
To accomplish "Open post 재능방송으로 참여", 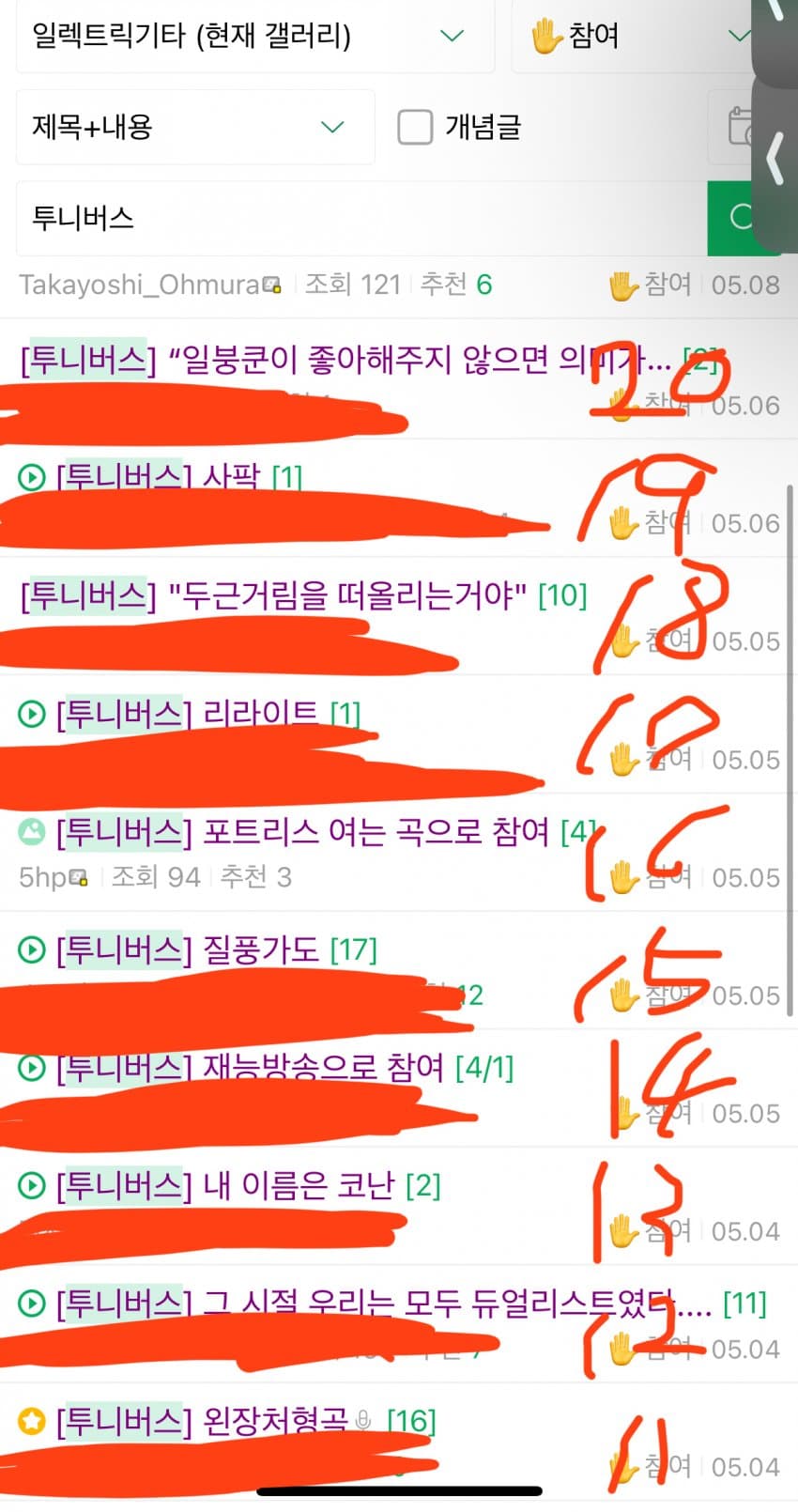I will (282, 1068).
